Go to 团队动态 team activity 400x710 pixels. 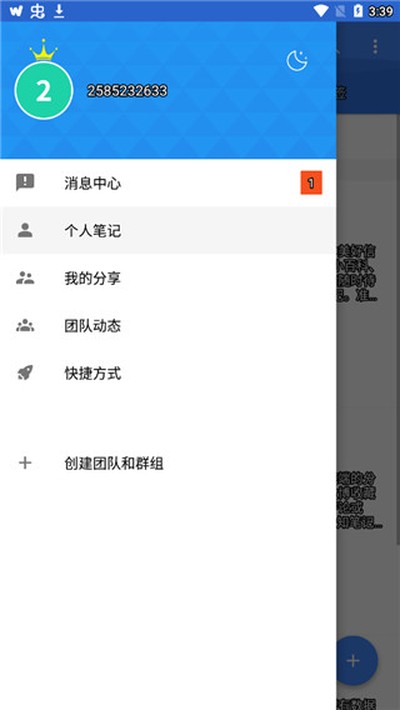click(x=168, y=326)
